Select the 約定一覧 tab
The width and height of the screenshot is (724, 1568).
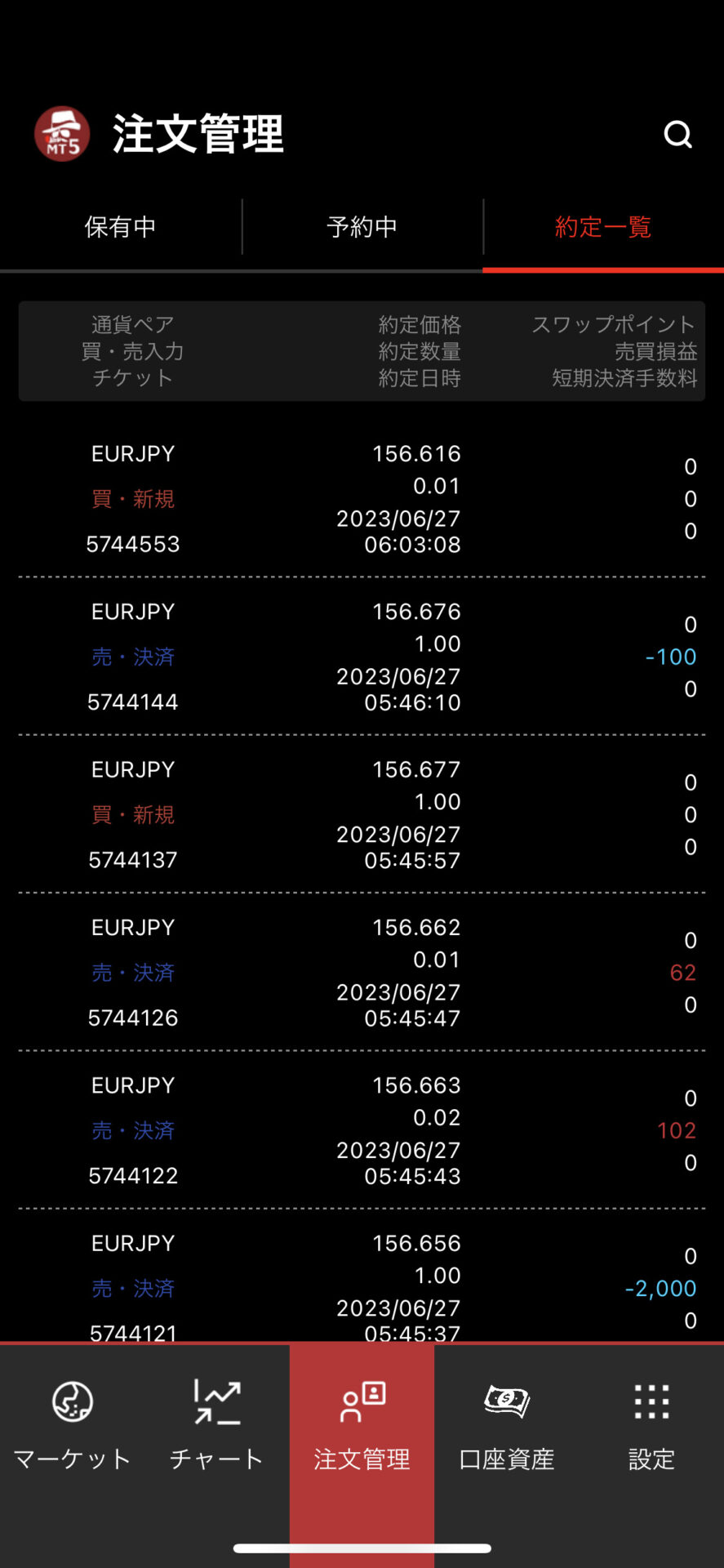click(603, 227)
